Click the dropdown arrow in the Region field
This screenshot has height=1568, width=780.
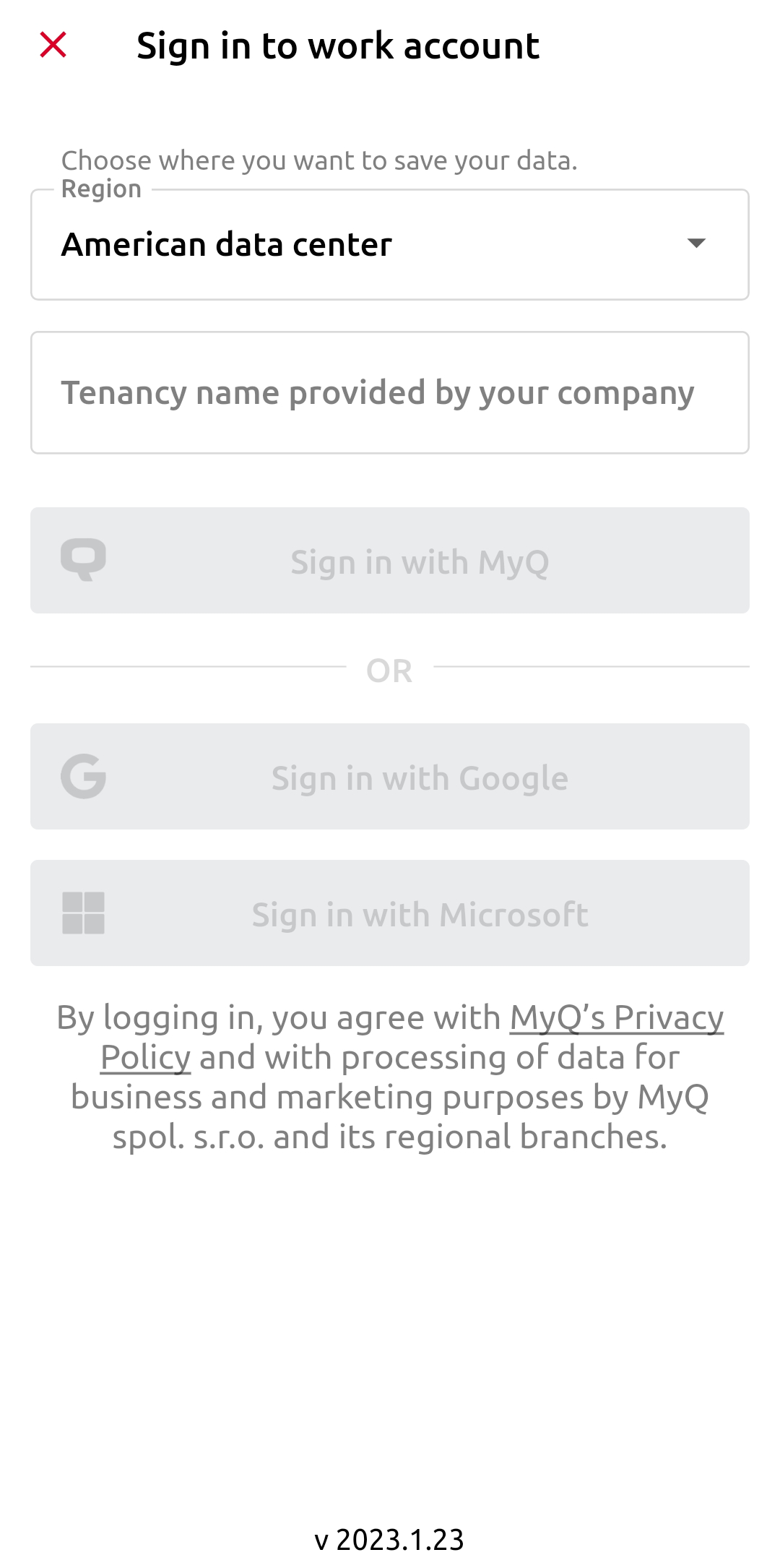click(x=695, y=244)
